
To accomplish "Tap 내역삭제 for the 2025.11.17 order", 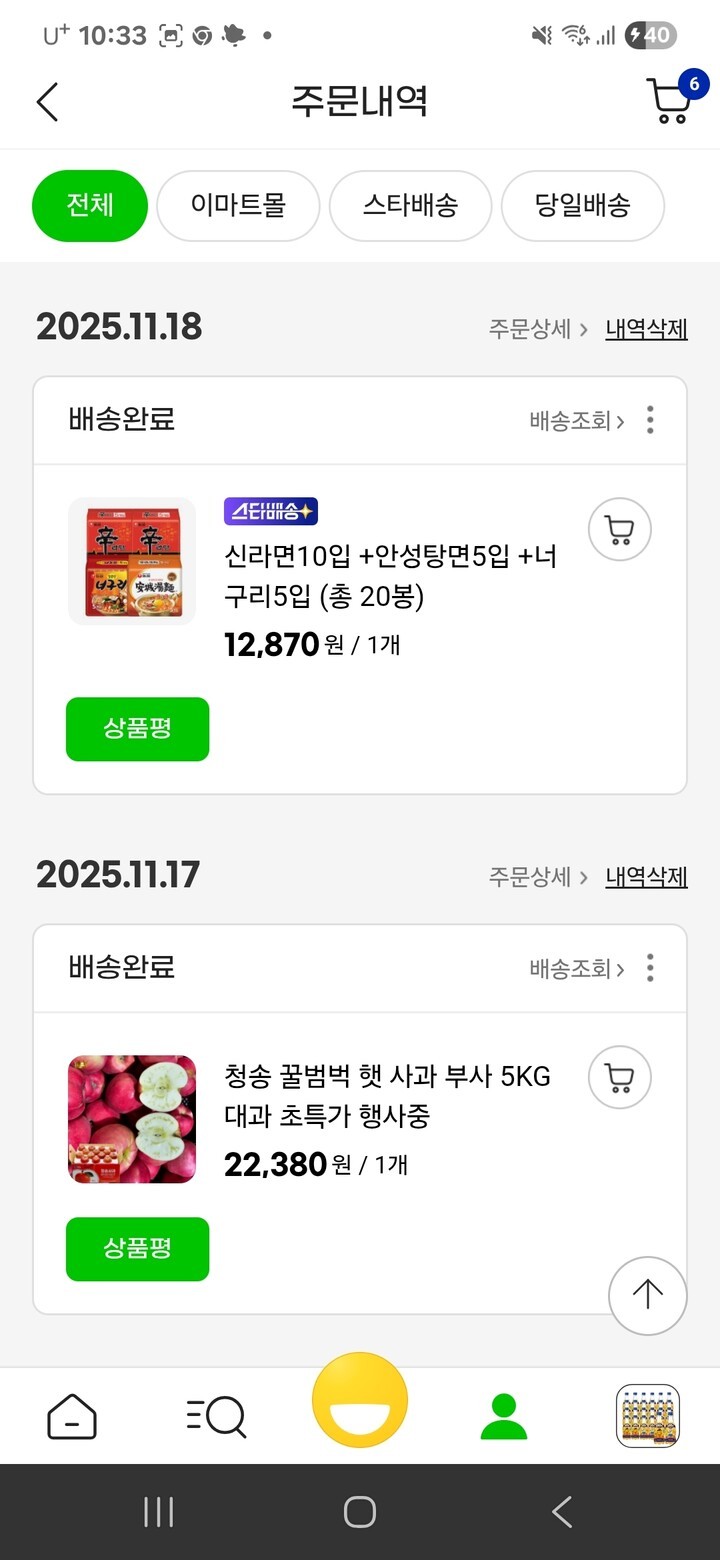I will [x=646, y=877].
